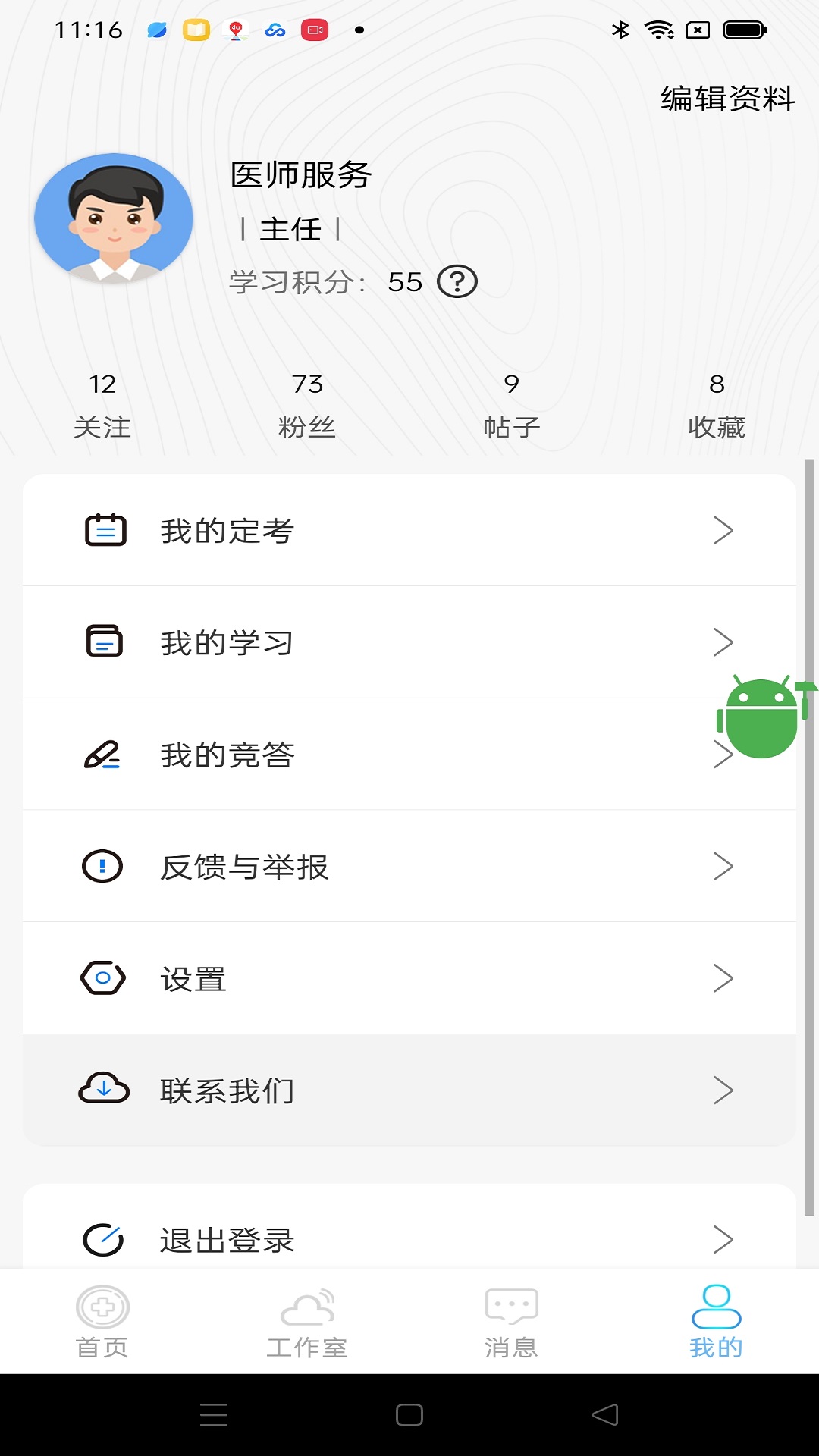Select the 我的学习 notebook icon
This screenshot has height=1456, width=819.
pos(104,642)
